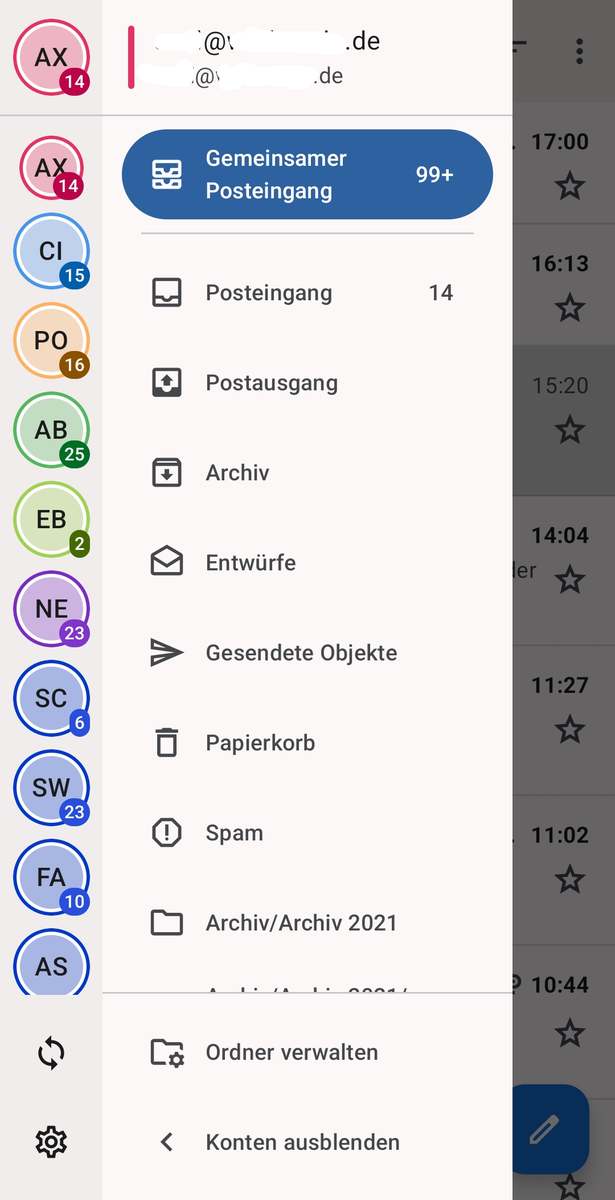Screen dimensions: 615x1200
Task: Switch to the AB account
Action: coord(51,431)
